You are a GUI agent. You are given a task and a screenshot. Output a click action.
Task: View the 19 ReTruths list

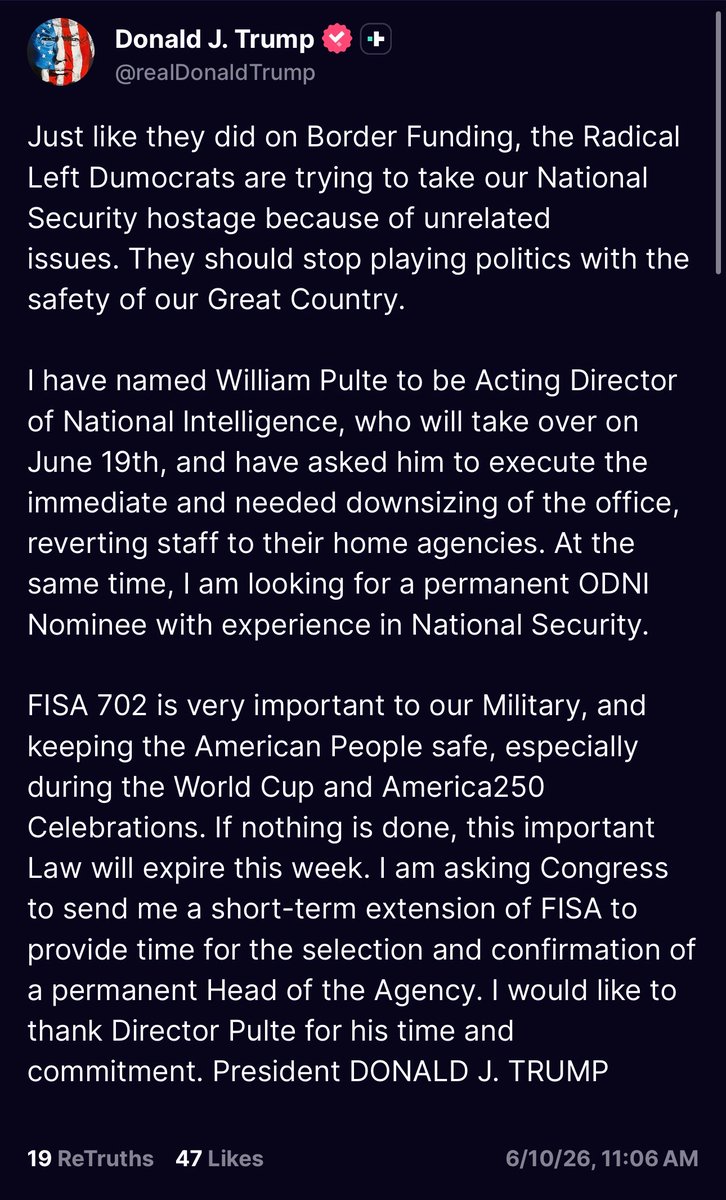[x=91, y=1159]
